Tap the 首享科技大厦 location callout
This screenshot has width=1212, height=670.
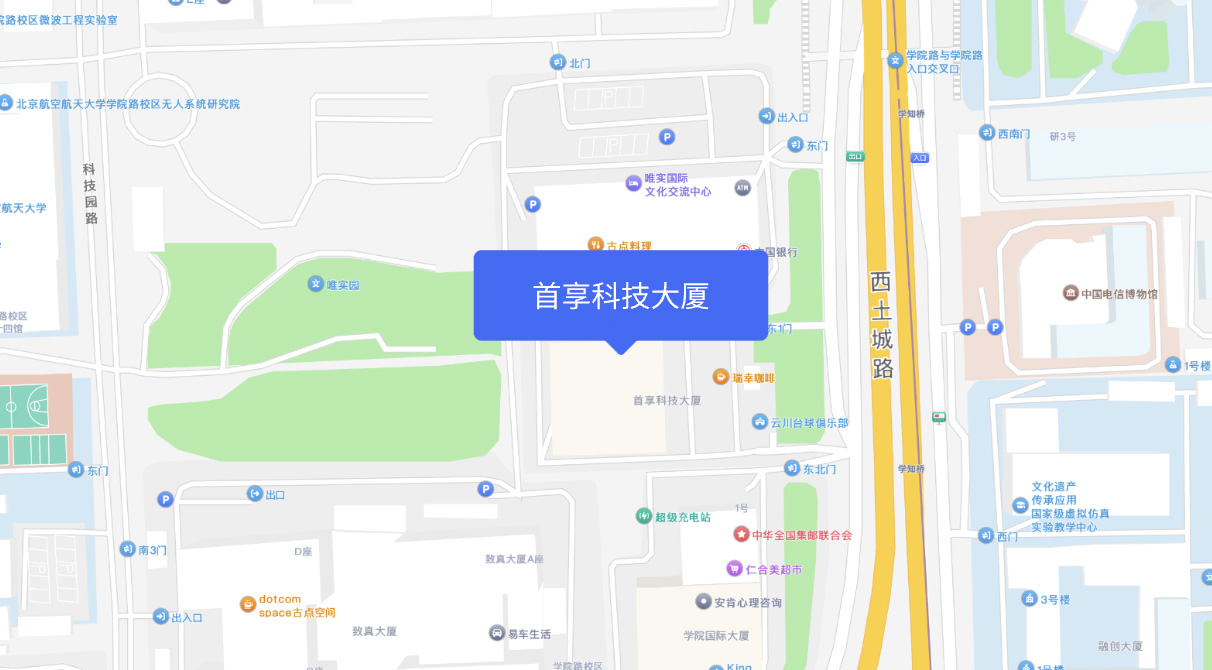(x=620, y=296)
